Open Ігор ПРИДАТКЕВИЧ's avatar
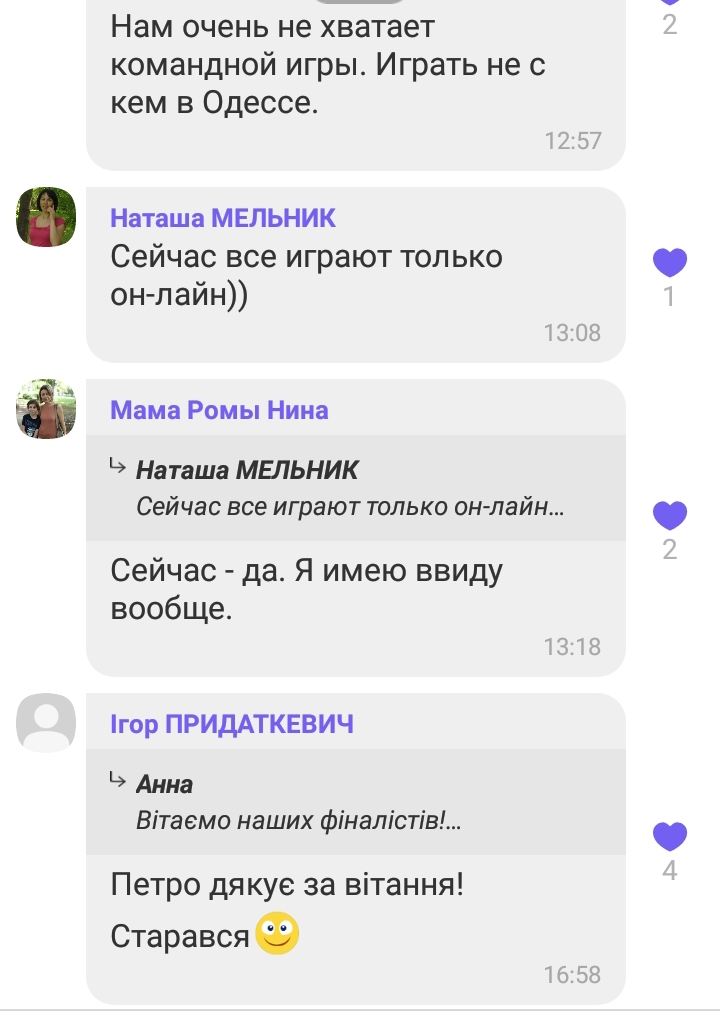720x1020 pixels. pyautogui.click(x=46, y=723)
